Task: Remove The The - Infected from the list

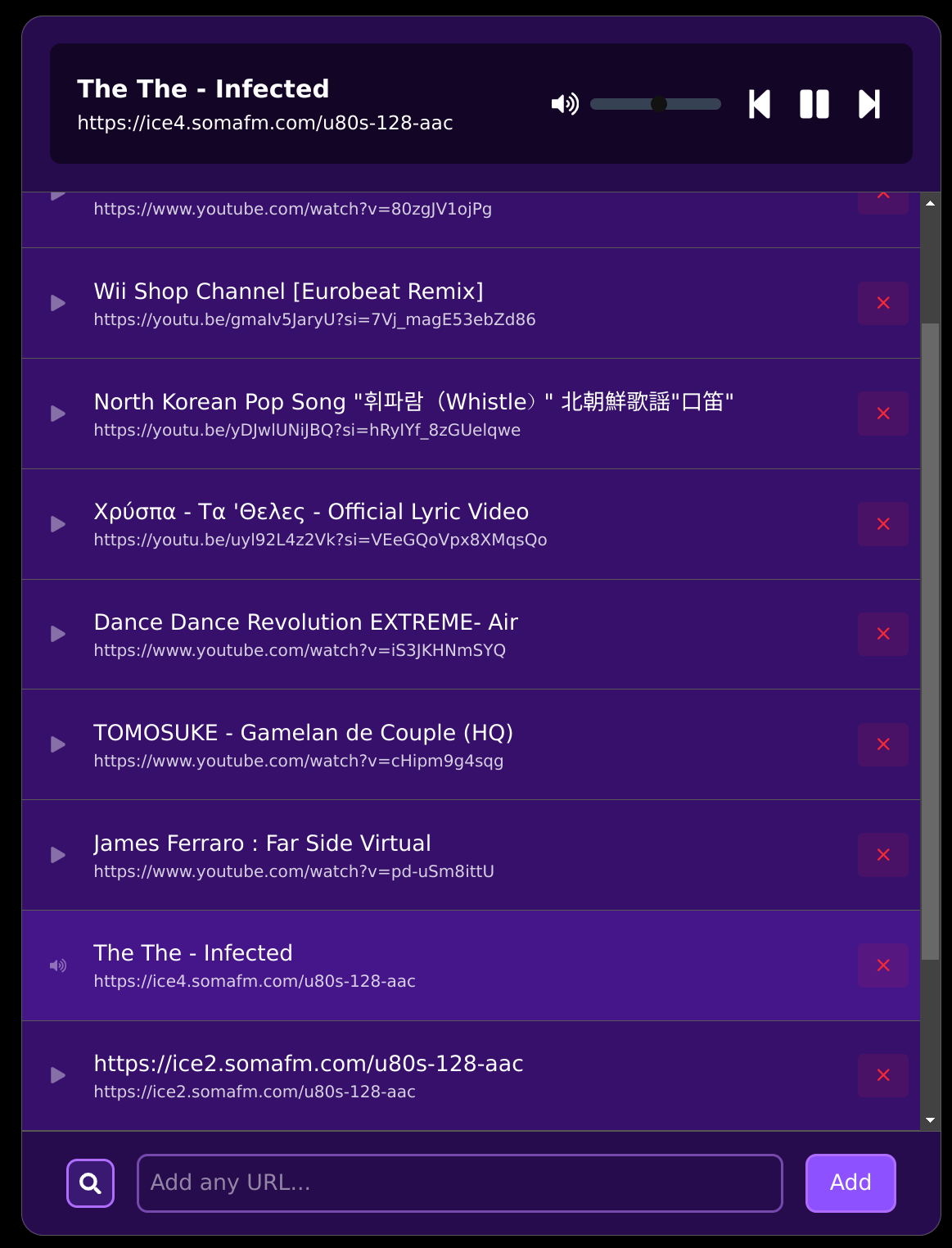Action: pos(882,965)
